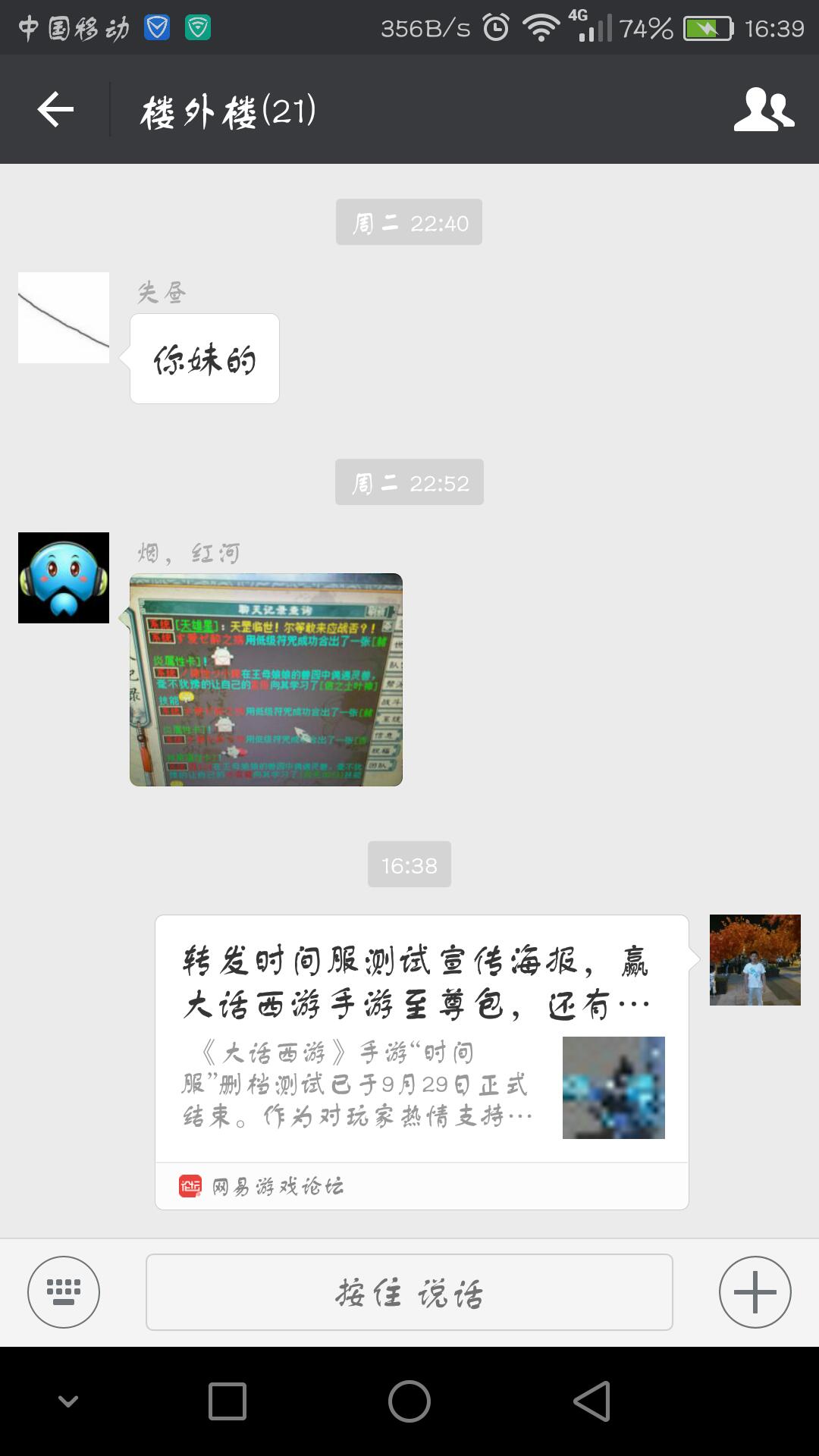Viewport: 819px width, 1456px height.
Task: Go back from the 楼外楼 chat
Action: (55, 110)
